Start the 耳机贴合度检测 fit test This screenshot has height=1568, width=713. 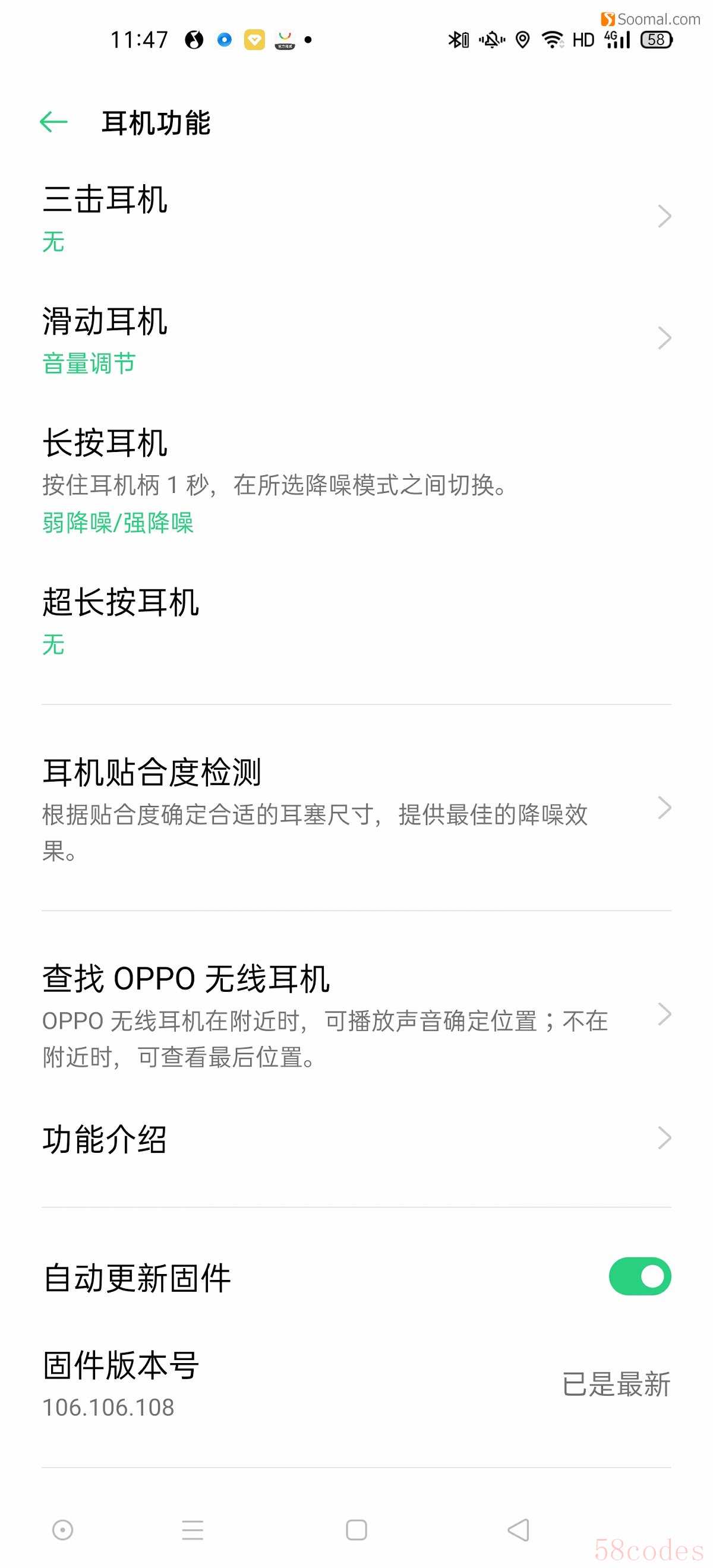click(x=356, y=808)
